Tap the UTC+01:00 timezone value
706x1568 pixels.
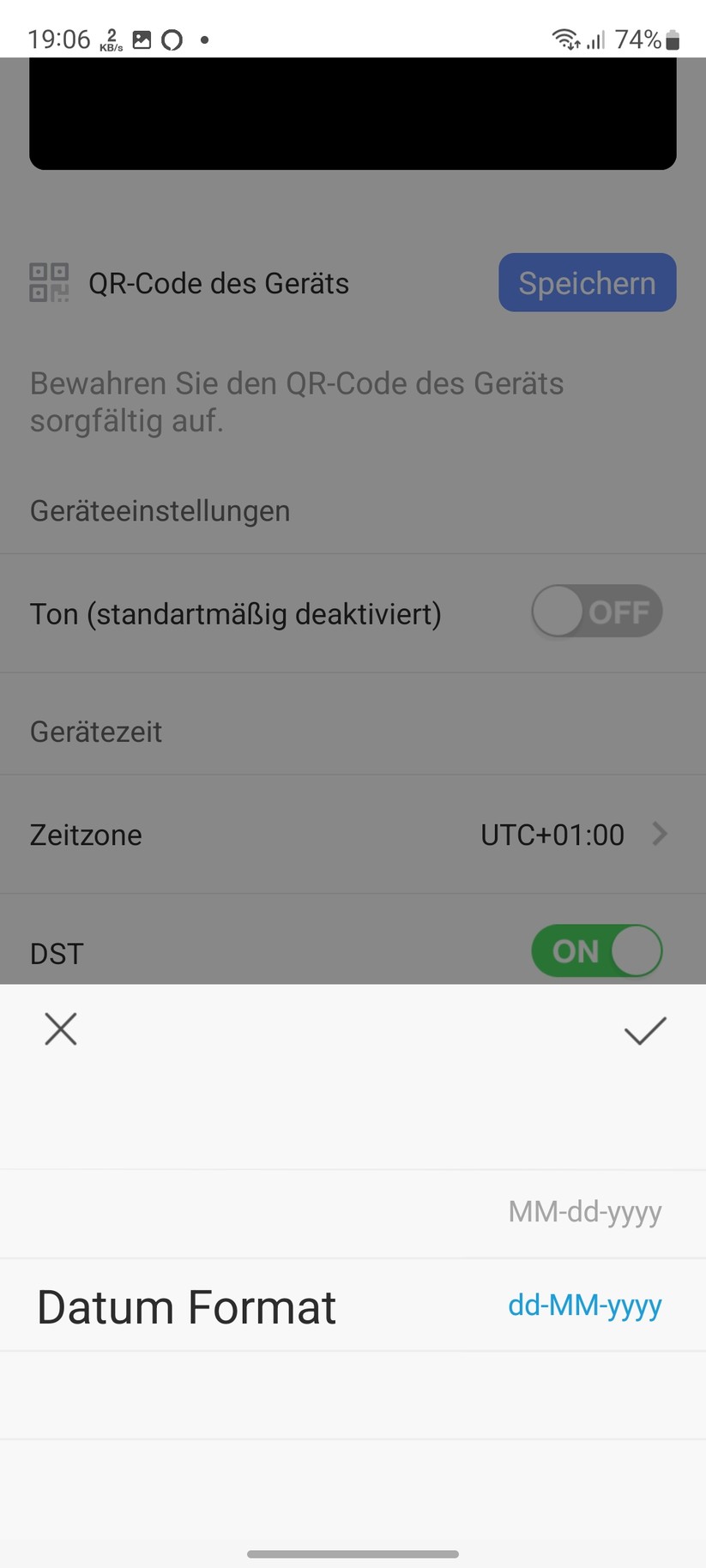(x=552, y=835)
